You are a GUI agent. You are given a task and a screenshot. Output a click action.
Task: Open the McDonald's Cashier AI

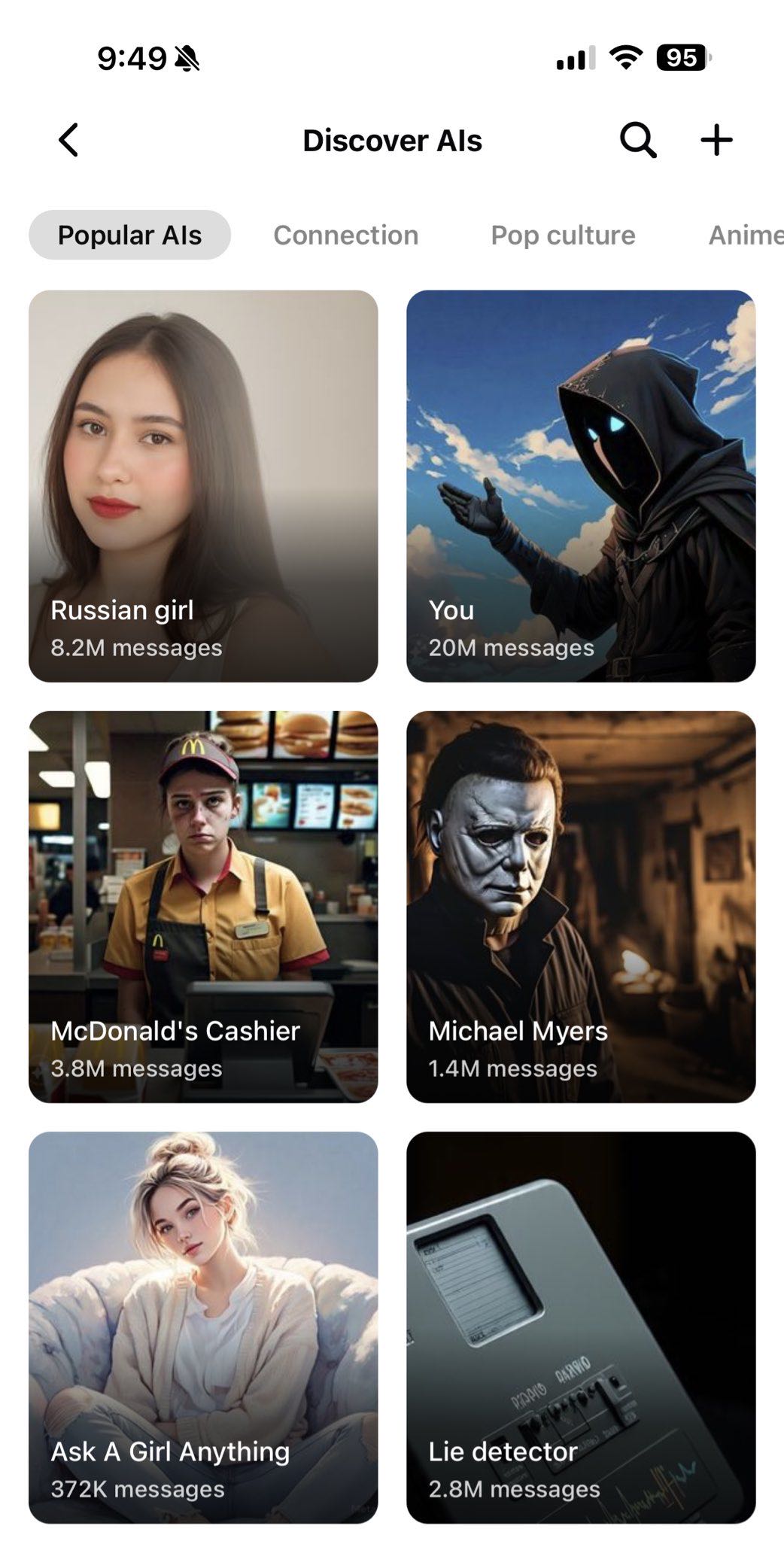coord(203,907)
